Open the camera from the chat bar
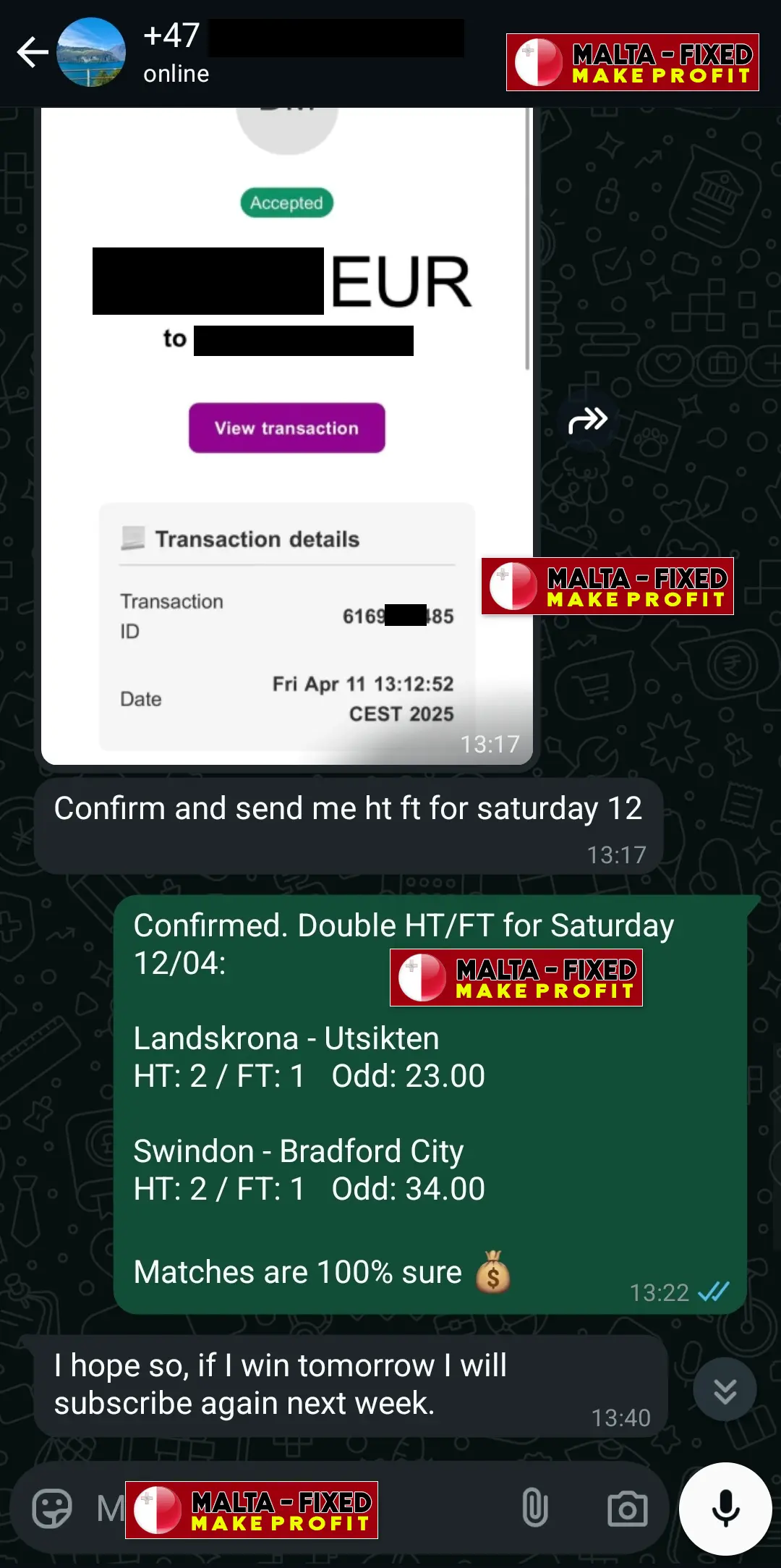 coord(627,1509)
